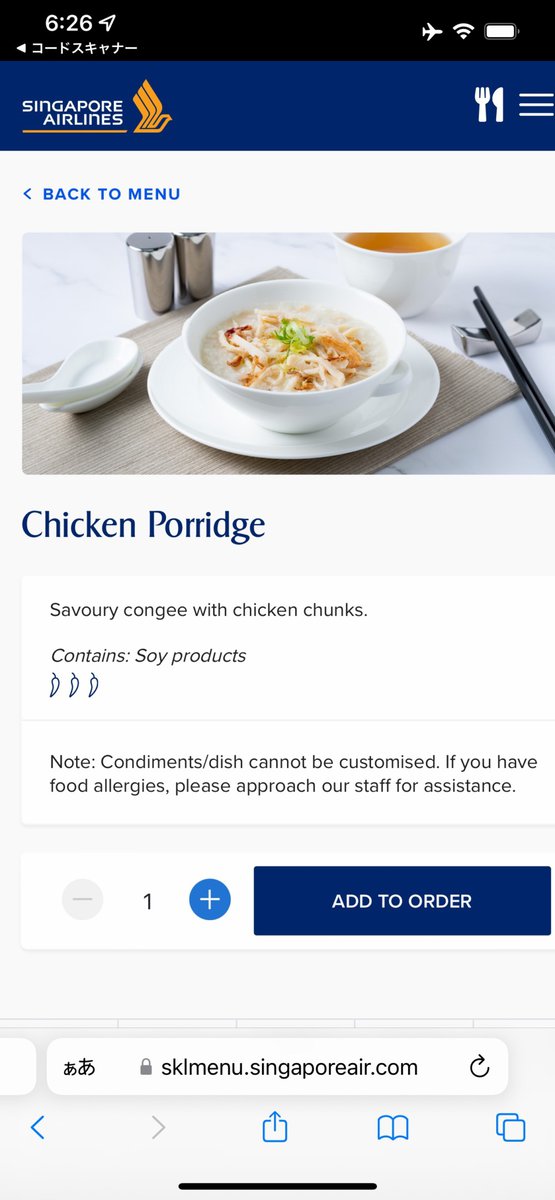This screenshot has width=555, height=1200.
Task: Add Chicken Porridge to order
Action: (x=402, y=901)
